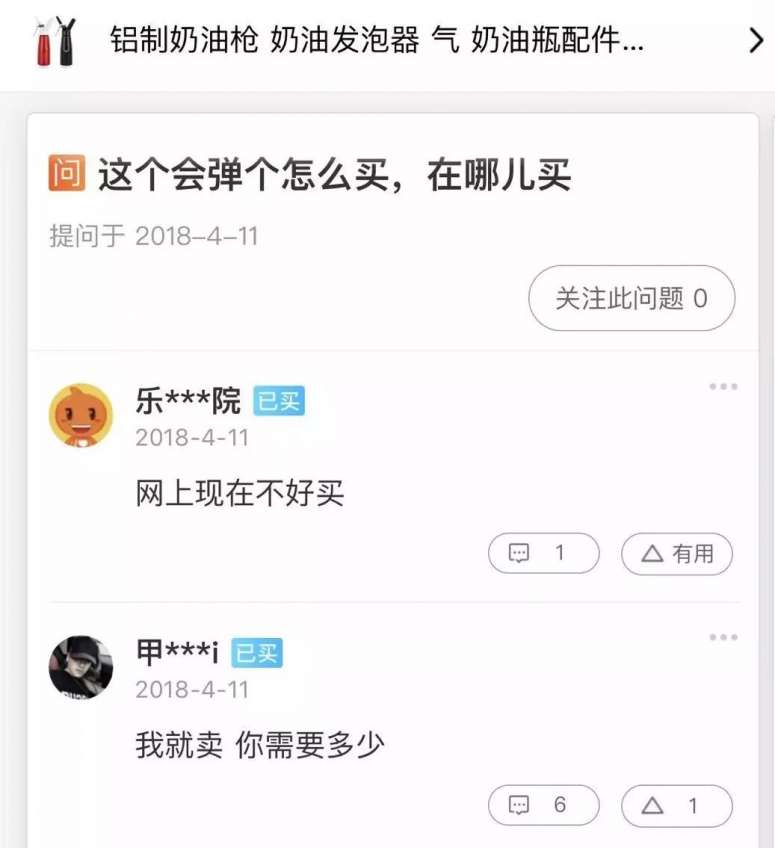The width and height of the screenshot is (775, 848).
Task: Mark 乐***院's answer as 有用
Action: pyautogui.click(x=677, y=553)
